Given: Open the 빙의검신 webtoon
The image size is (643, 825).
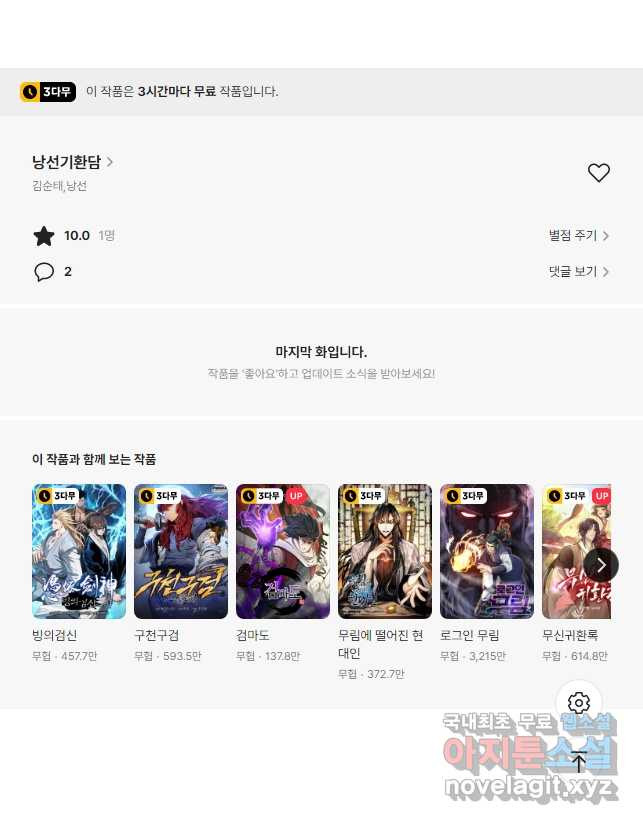Looking at the screenshot, I should 79,551.
